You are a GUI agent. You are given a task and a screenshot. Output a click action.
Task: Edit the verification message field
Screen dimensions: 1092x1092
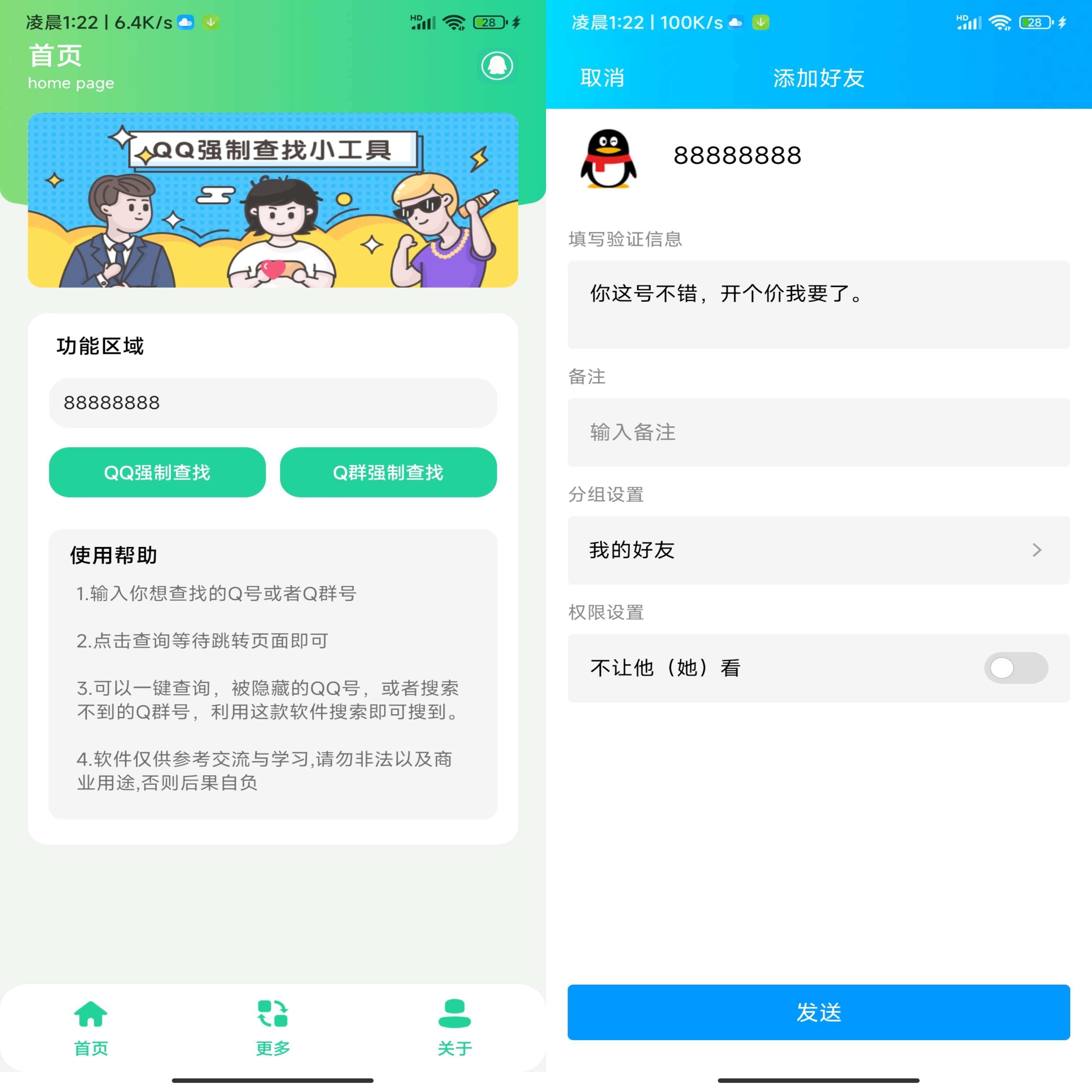click(818, 304)
